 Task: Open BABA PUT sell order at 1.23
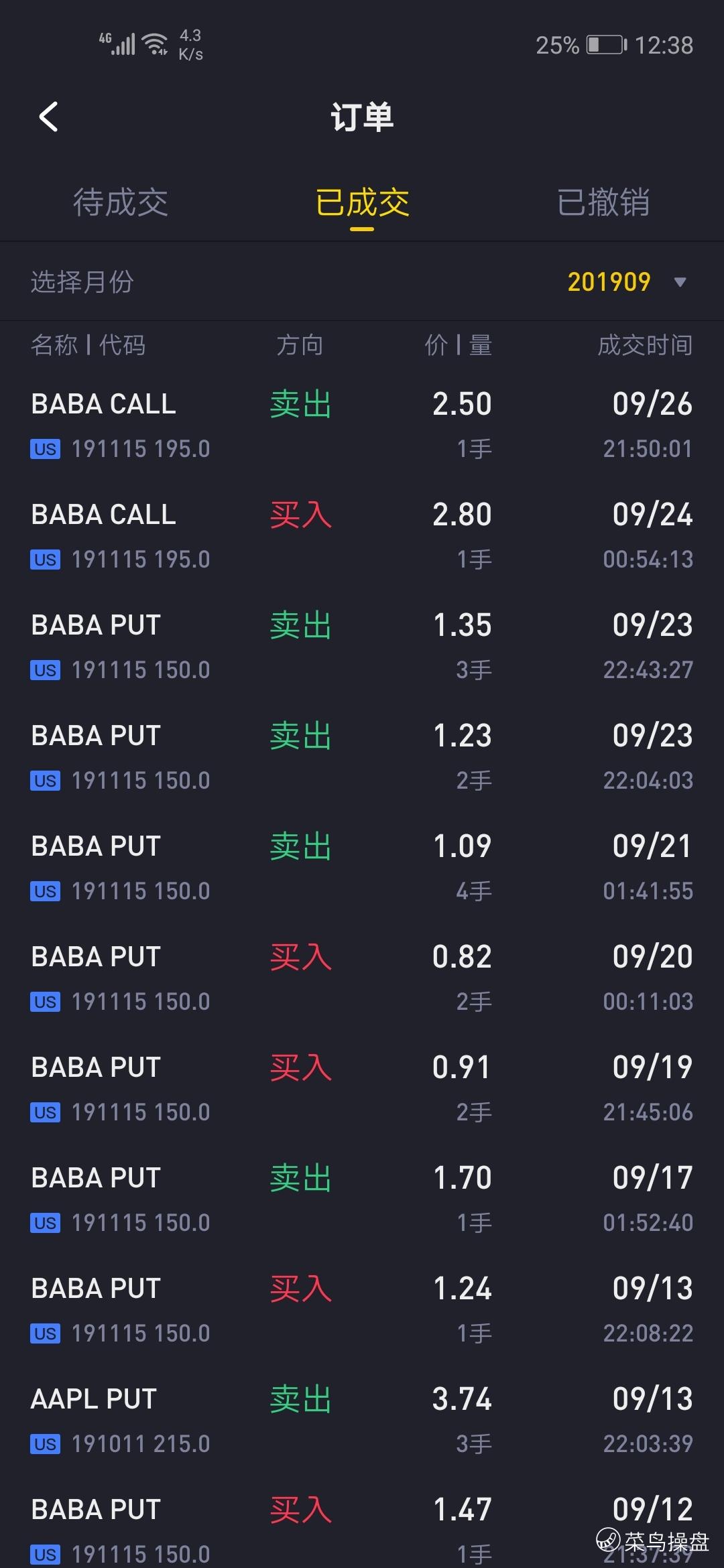(362, 757)
